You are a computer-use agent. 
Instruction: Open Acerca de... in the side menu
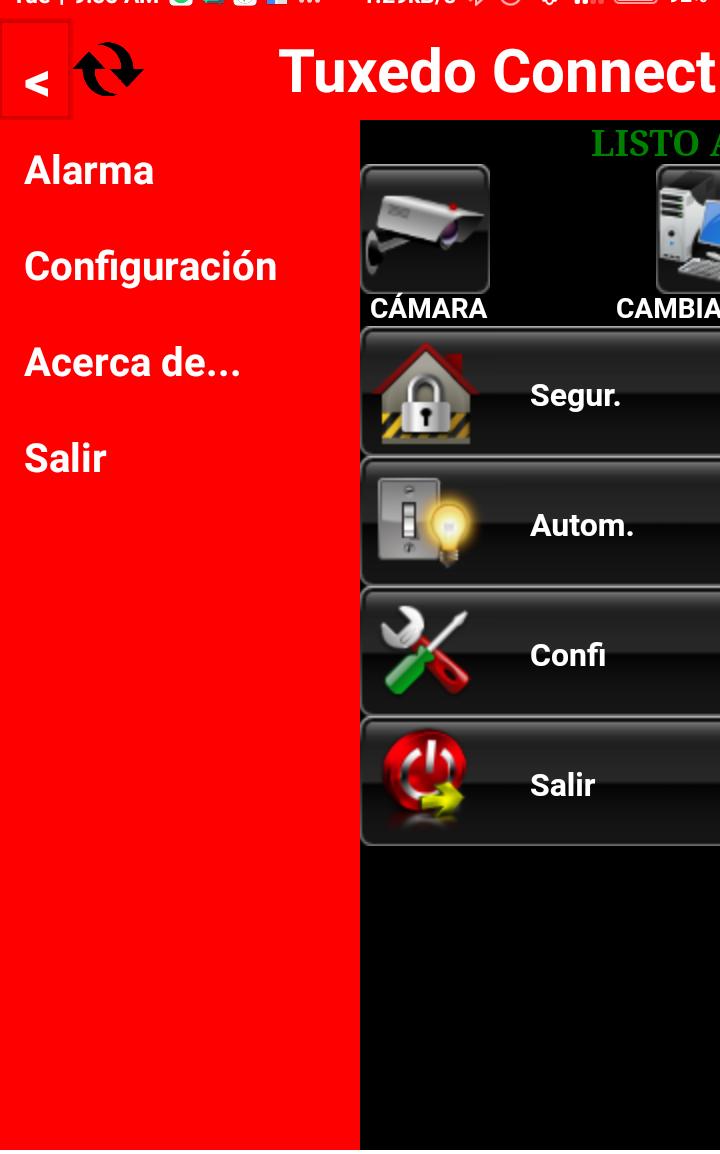tap(132, 363)
